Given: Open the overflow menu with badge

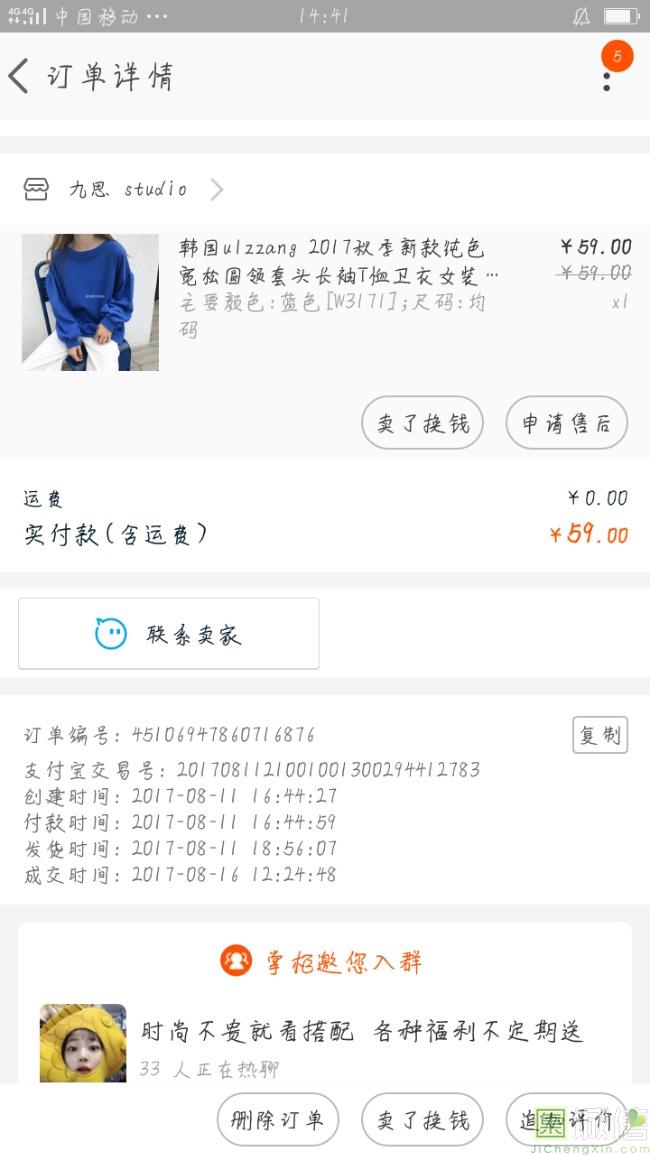Looking at the screenshot, I should (607, 76).
